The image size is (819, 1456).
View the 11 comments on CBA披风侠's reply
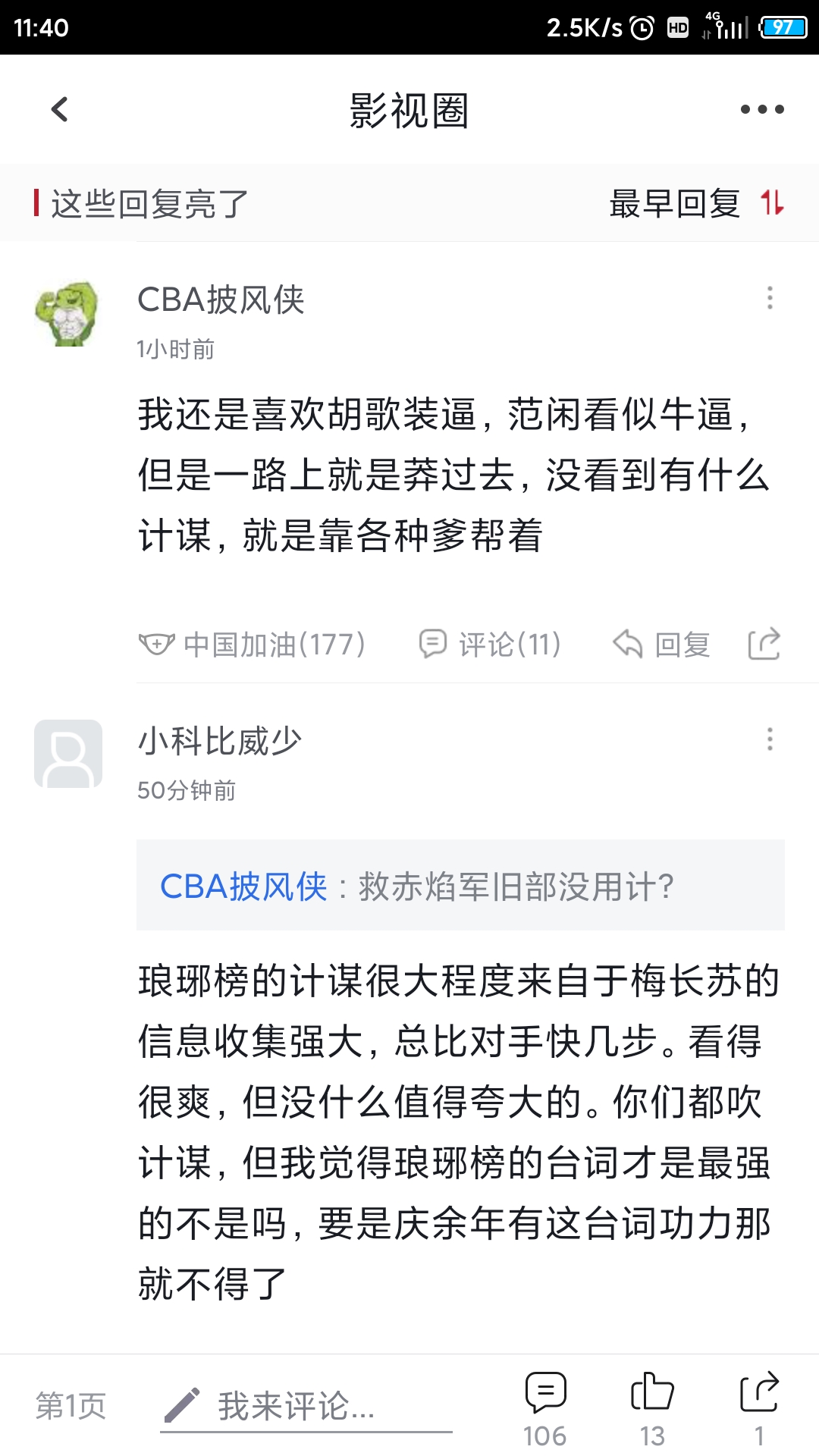point(490,645)
